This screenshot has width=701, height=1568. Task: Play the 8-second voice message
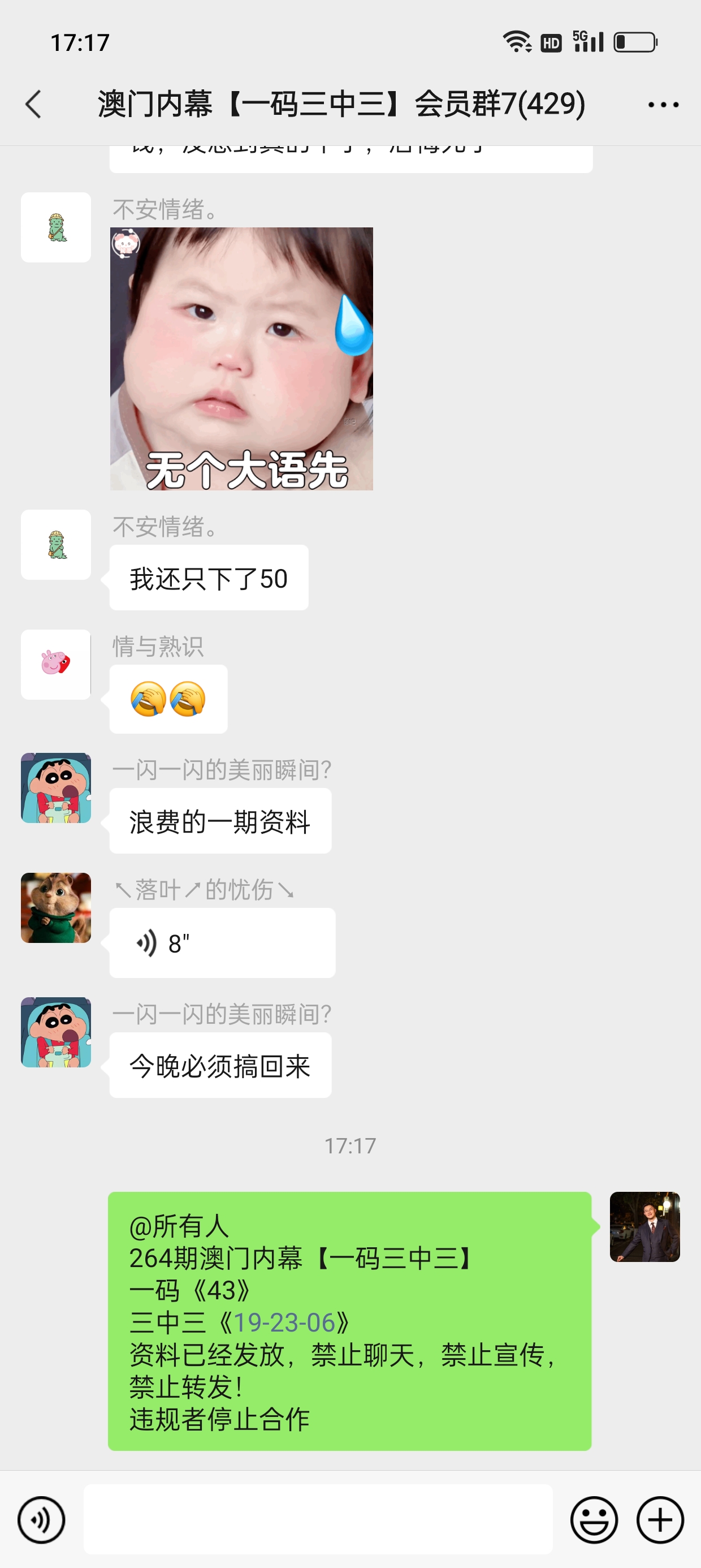tap(222, 943)
